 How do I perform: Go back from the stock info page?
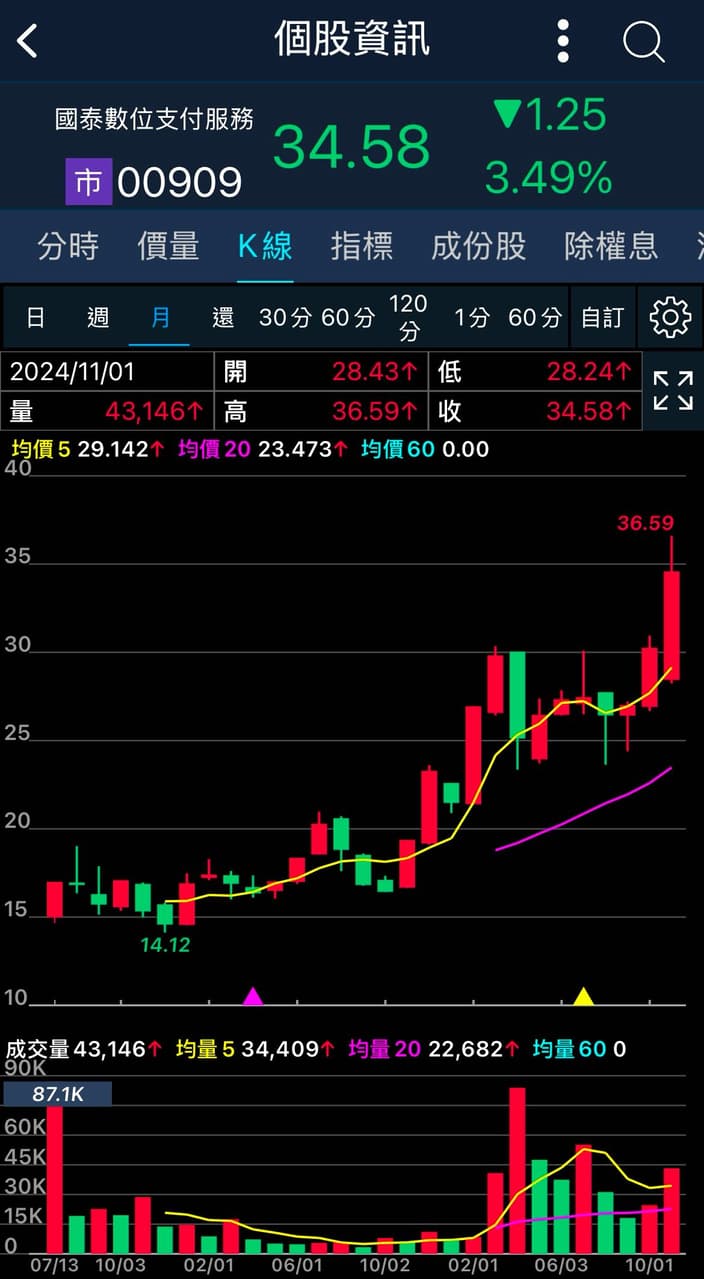click(x=28, y=42)
